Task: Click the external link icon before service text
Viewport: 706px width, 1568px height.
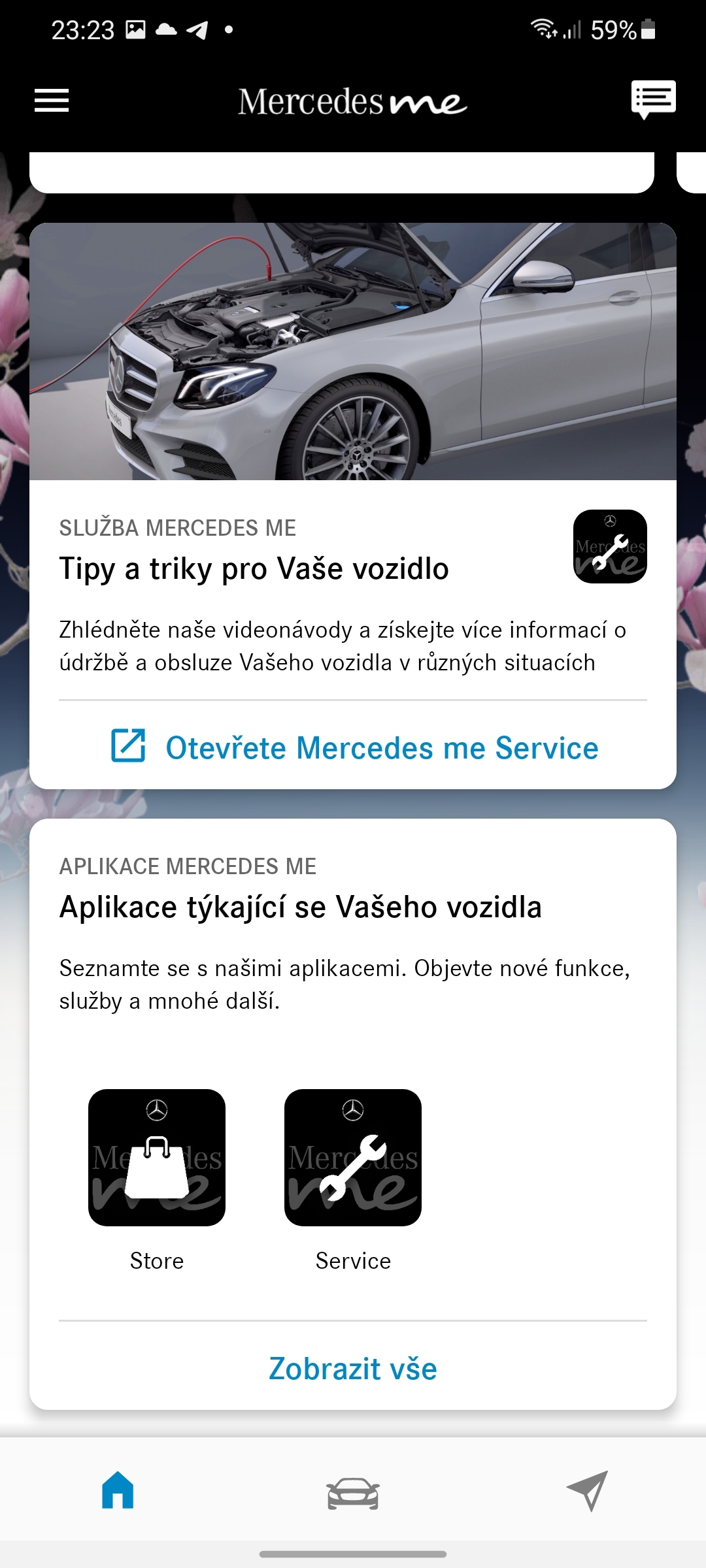Action: (x=128, y=747)
